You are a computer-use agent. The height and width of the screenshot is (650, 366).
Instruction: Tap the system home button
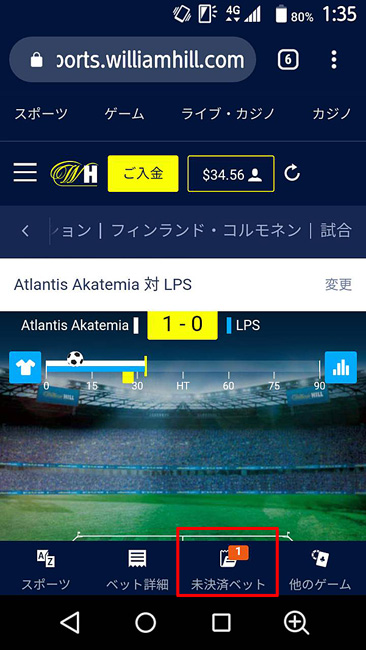pyautogui.click(x=145, y=623)
